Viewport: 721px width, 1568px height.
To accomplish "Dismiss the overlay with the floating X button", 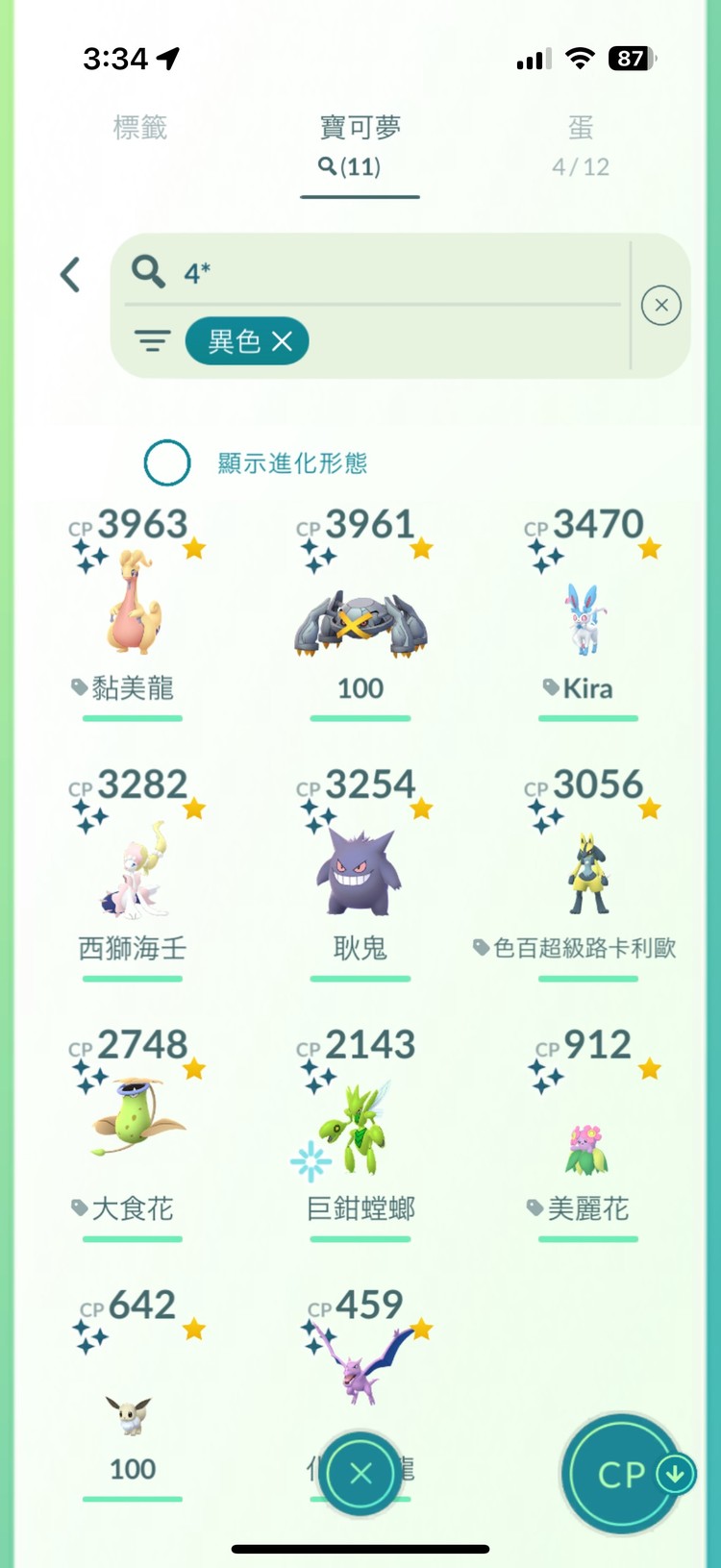I will click(360, 1474).
